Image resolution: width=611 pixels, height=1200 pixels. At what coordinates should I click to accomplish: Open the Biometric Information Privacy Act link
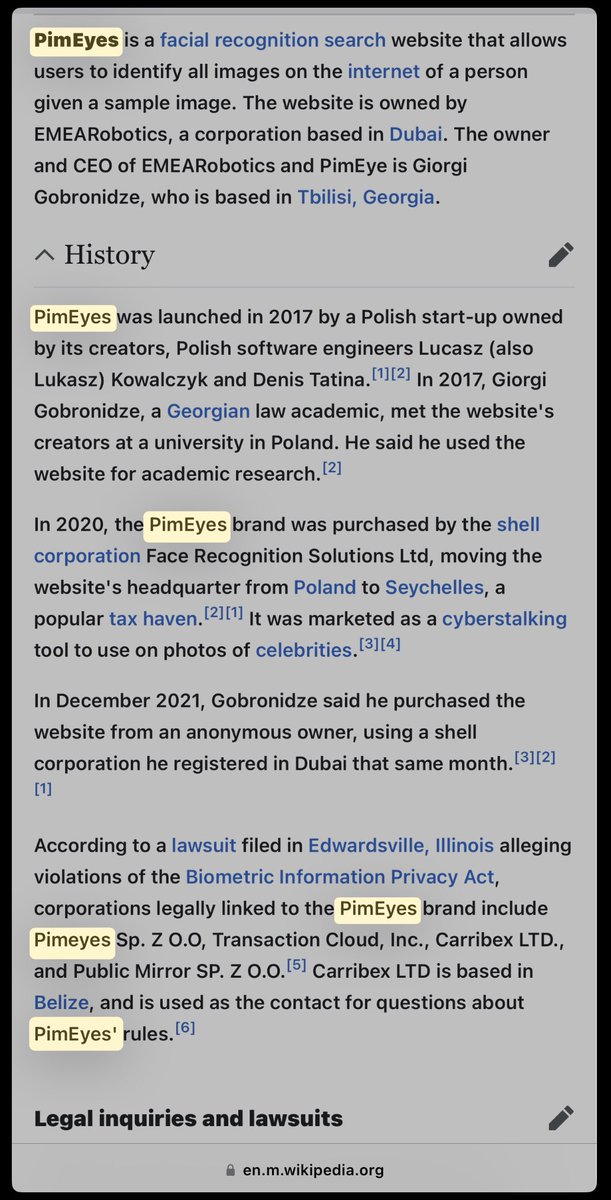[340, 877]
